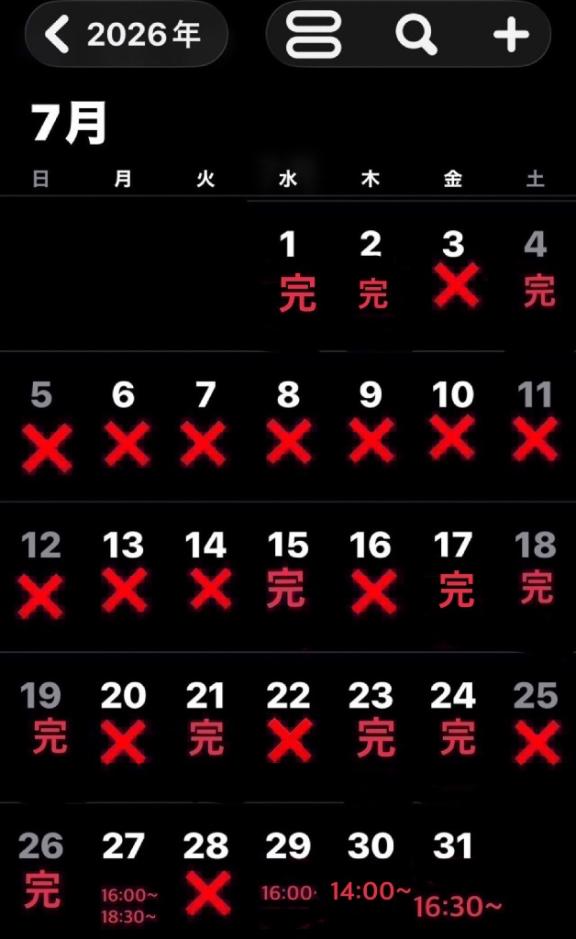
Task: Select July 31 in the month grid
Action: click(x=453, y=846)
